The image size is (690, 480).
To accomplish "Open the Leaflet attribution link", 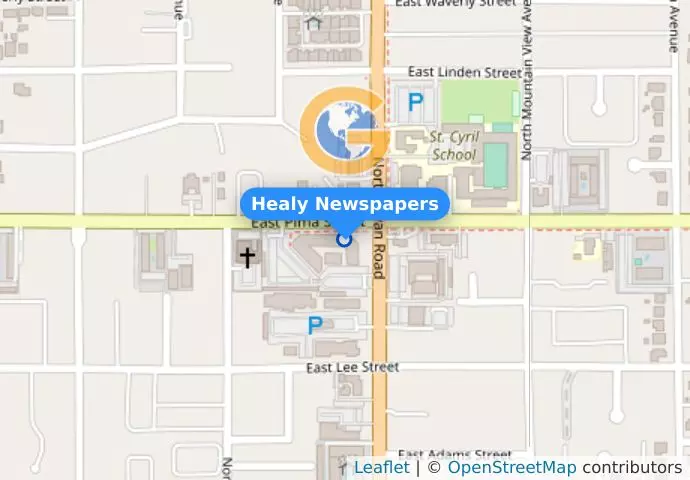I will 381,467.
